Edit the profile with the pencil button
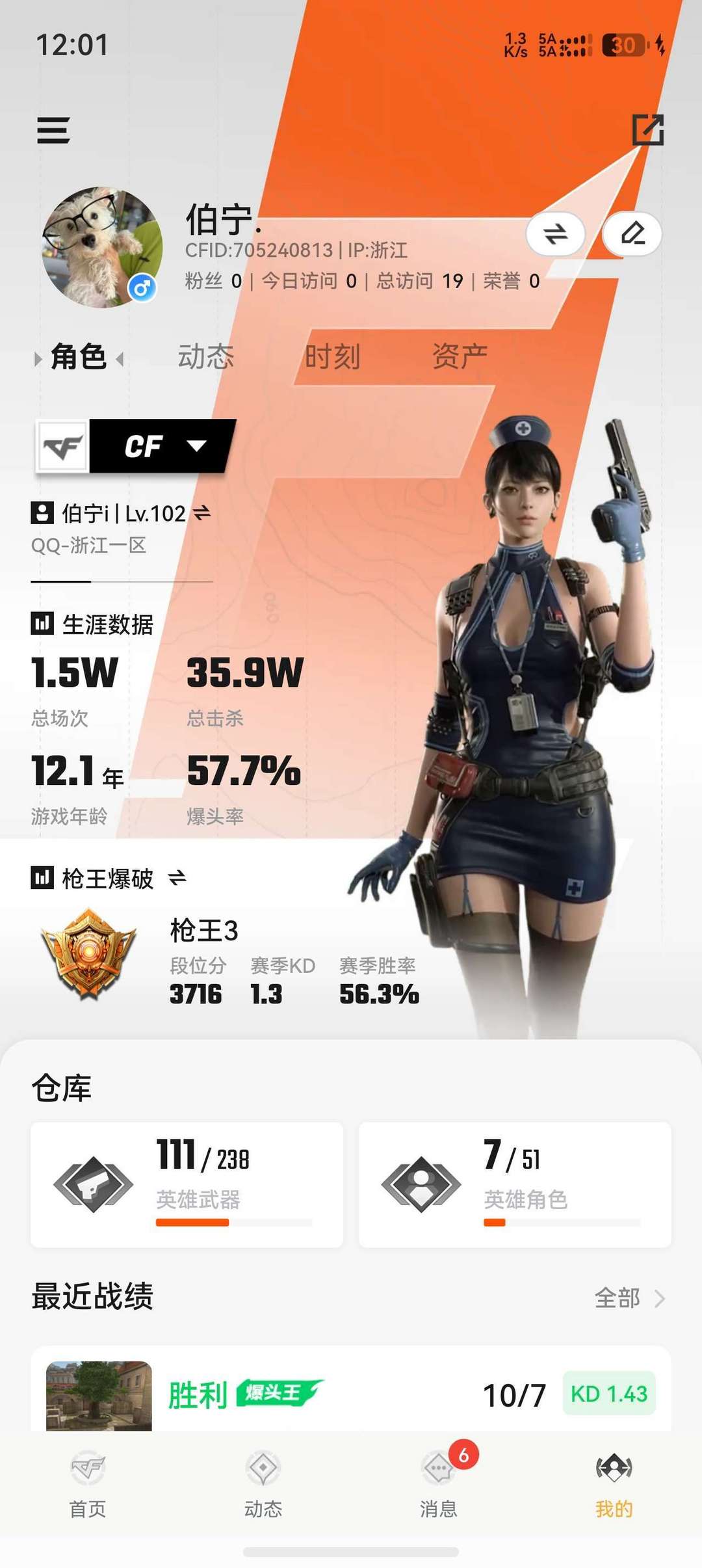Screen dimensions: 702x1568 click(x=632, y=233)
